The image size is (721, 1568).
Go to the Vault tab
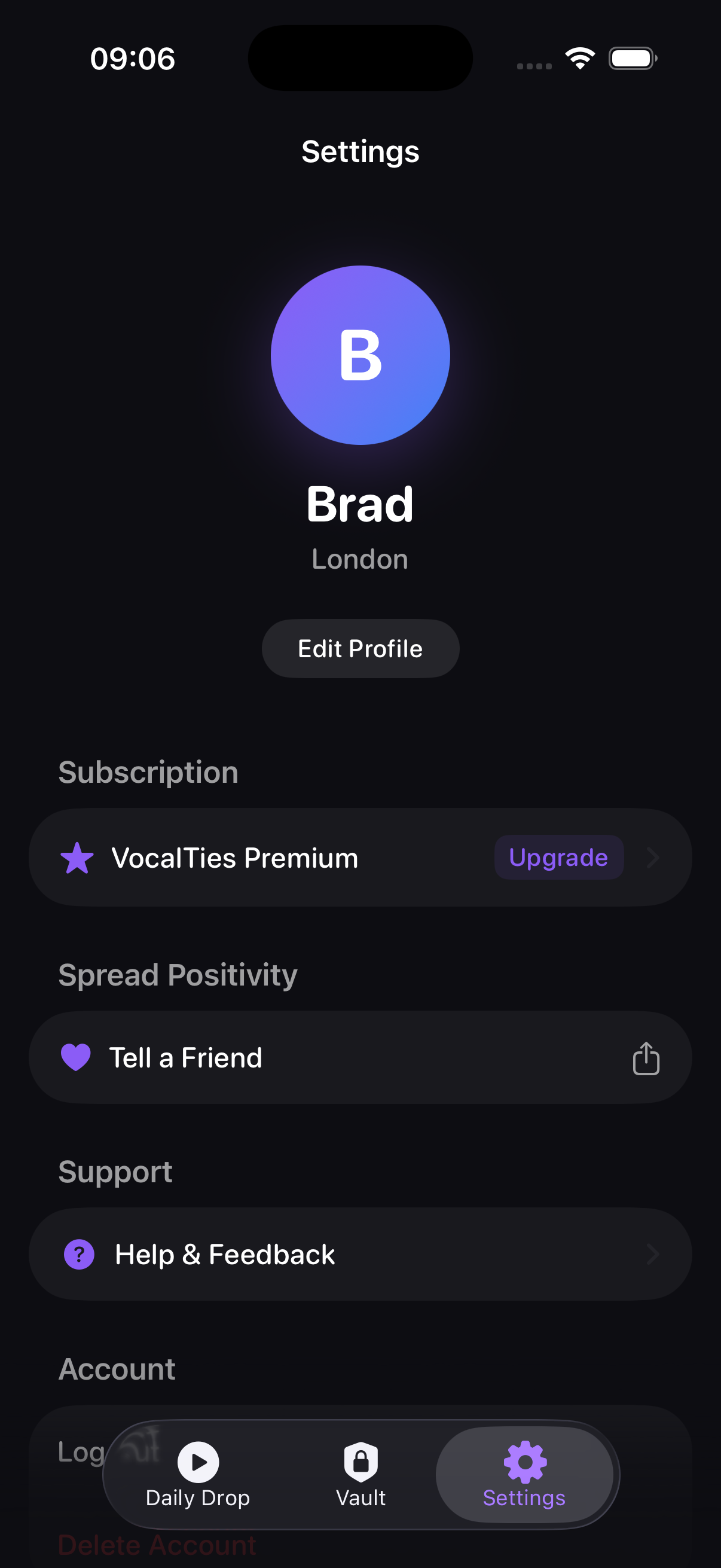[x=361, y=1474]
